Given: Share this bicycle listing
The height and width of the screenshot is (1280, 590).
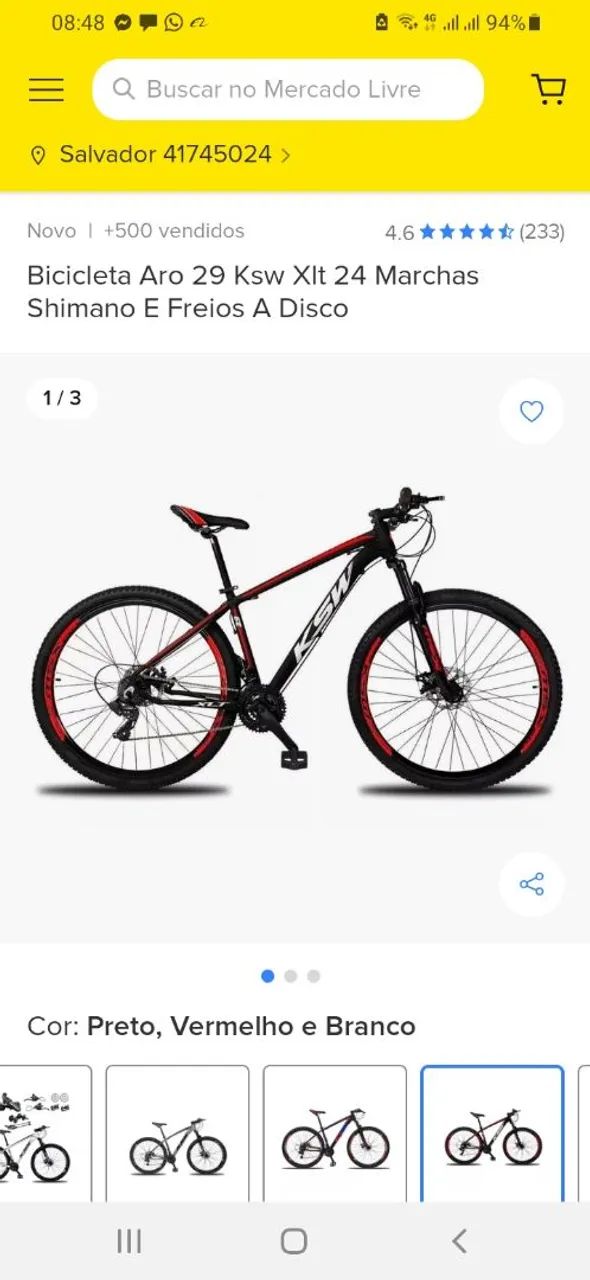Looking at the screenshot, I should tap(532, 884).
